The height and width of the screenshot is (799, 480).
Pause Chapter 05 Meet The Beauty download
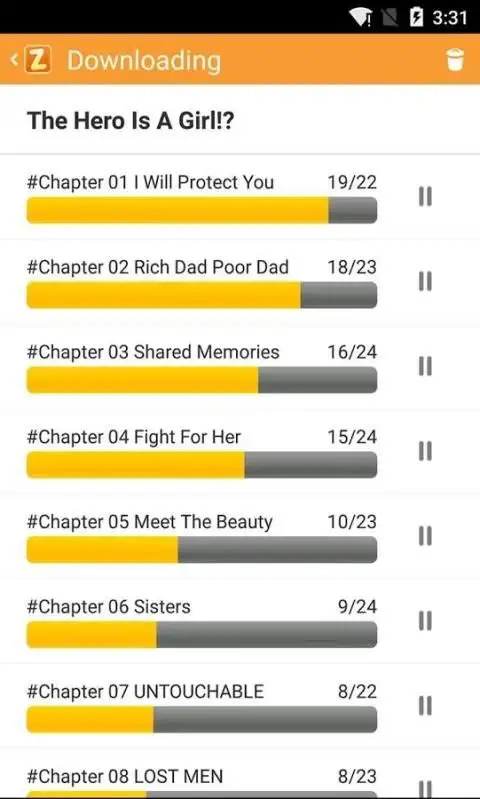tap(425, 536)
